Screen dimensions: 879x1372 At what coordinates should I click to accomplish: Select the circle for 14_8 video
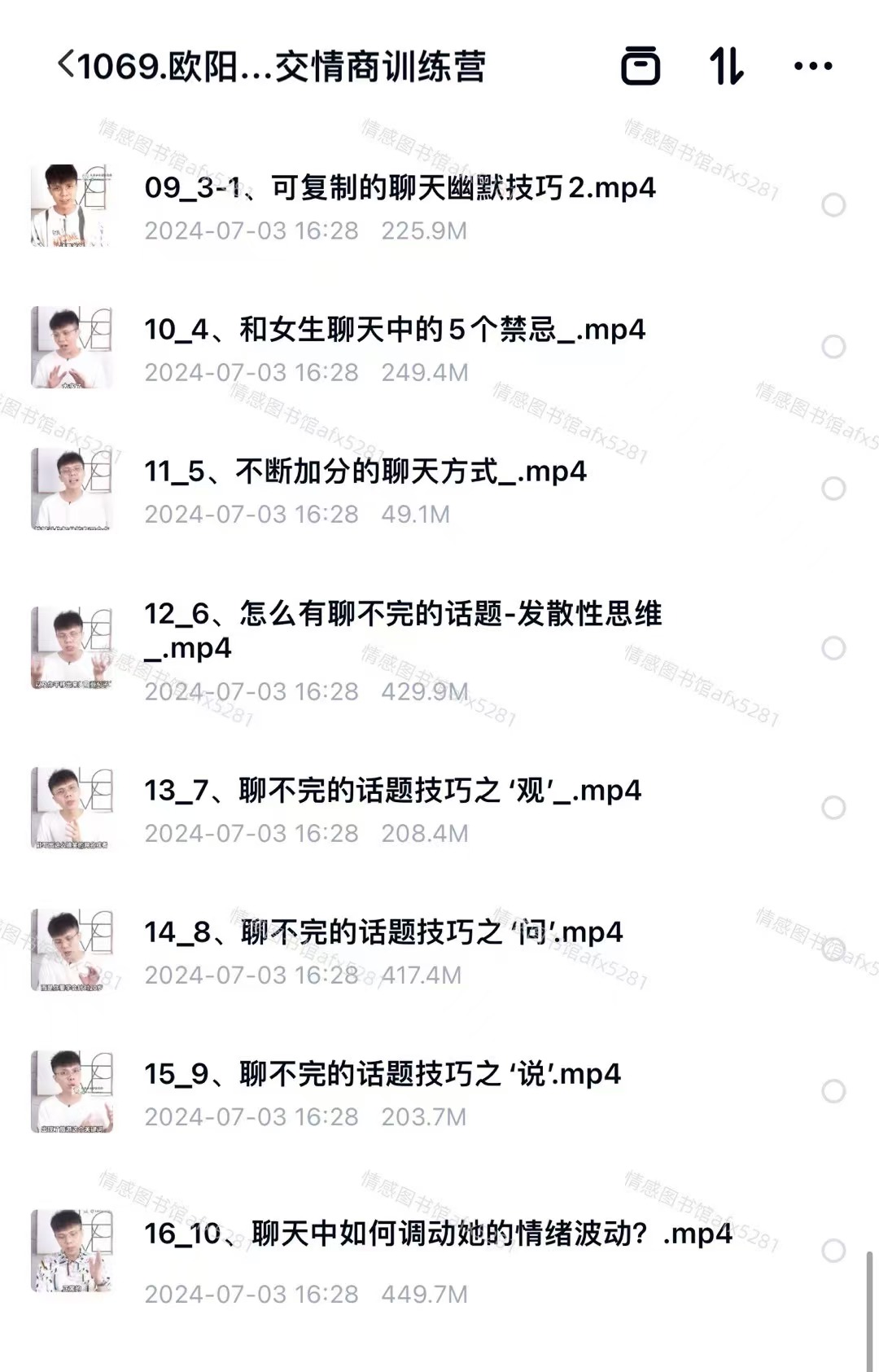click(x=833, y=949)
